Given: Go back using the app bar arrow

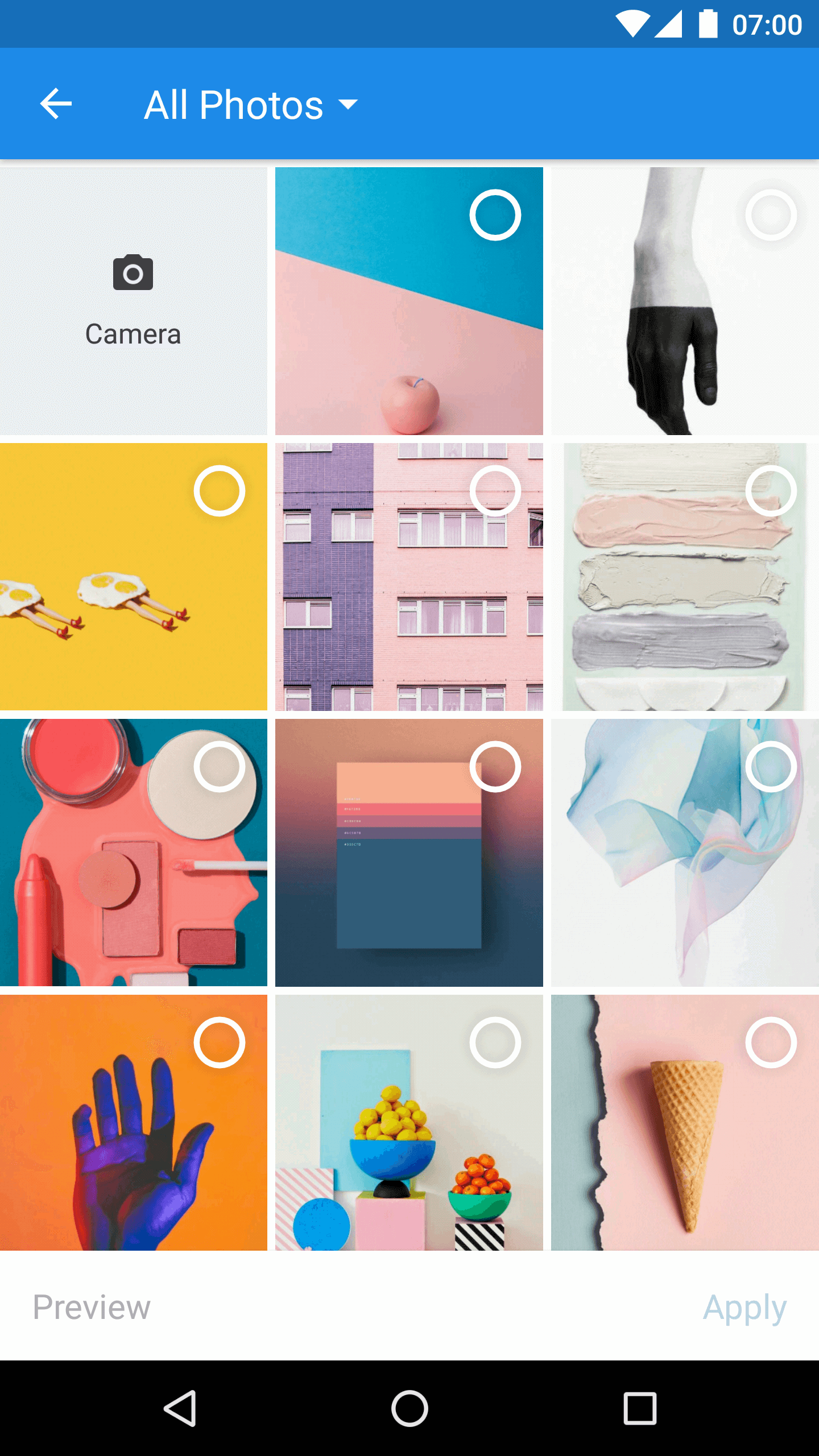Looking at the screenshot, I should click(56, 104).
